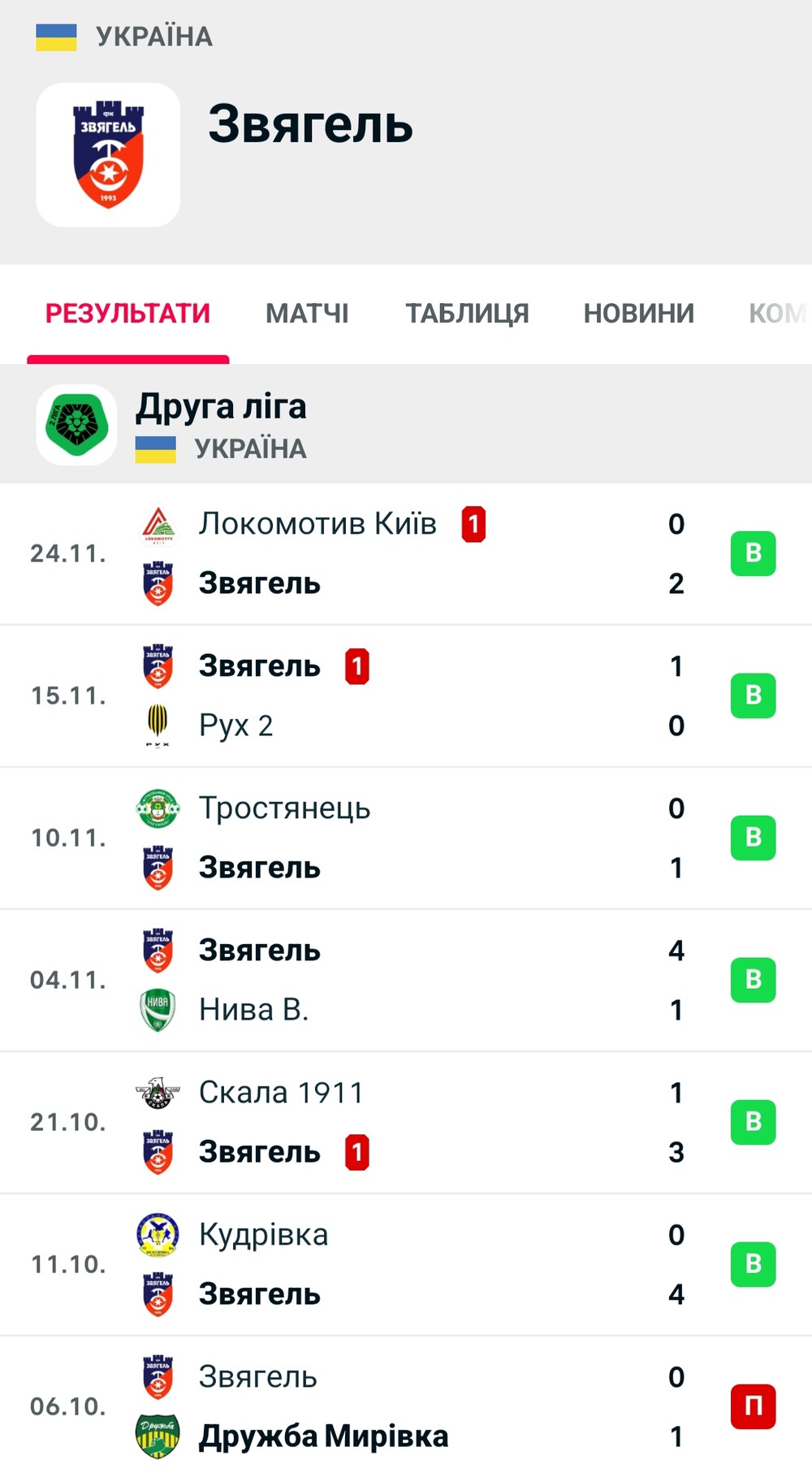Select the НОВИНИ tab

(x=638, y=313)
